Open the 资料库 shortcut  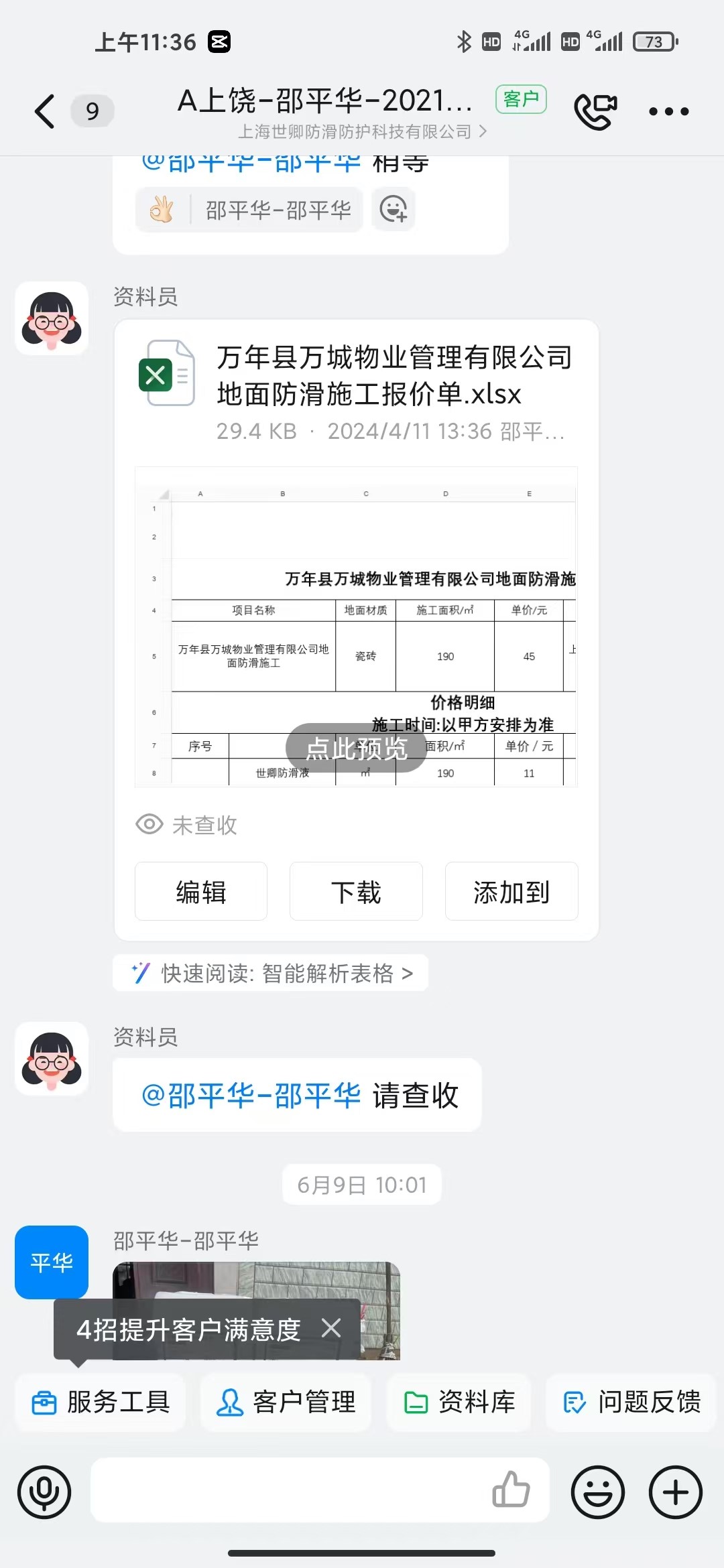point(459,1402)
